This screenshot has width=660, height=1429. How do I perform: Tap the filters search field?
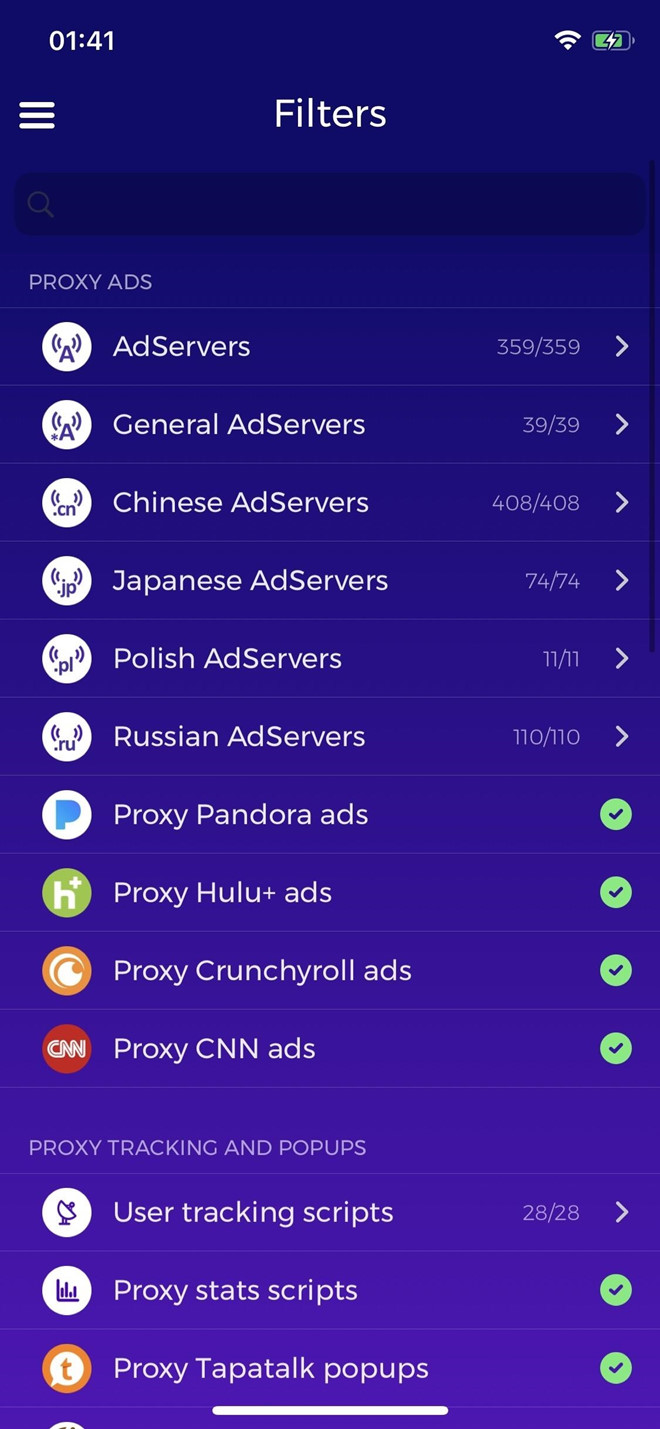(330, 204)
